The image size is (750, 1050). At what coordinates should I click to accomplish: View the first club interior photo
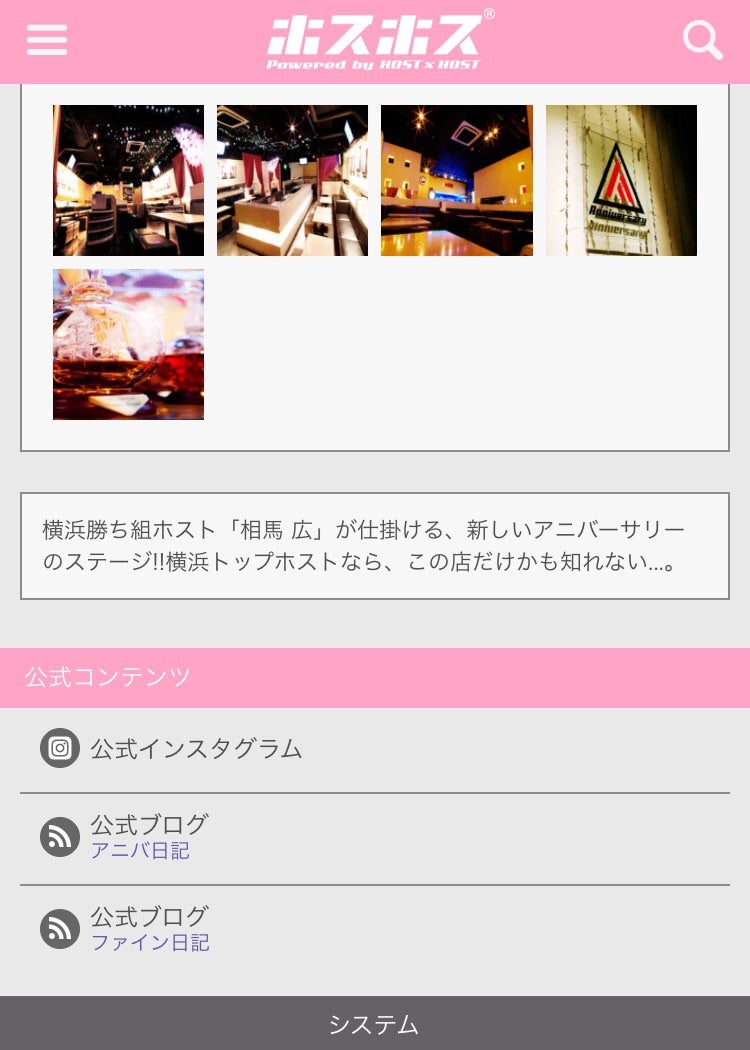pyautogui.click(x=128, y=180)
